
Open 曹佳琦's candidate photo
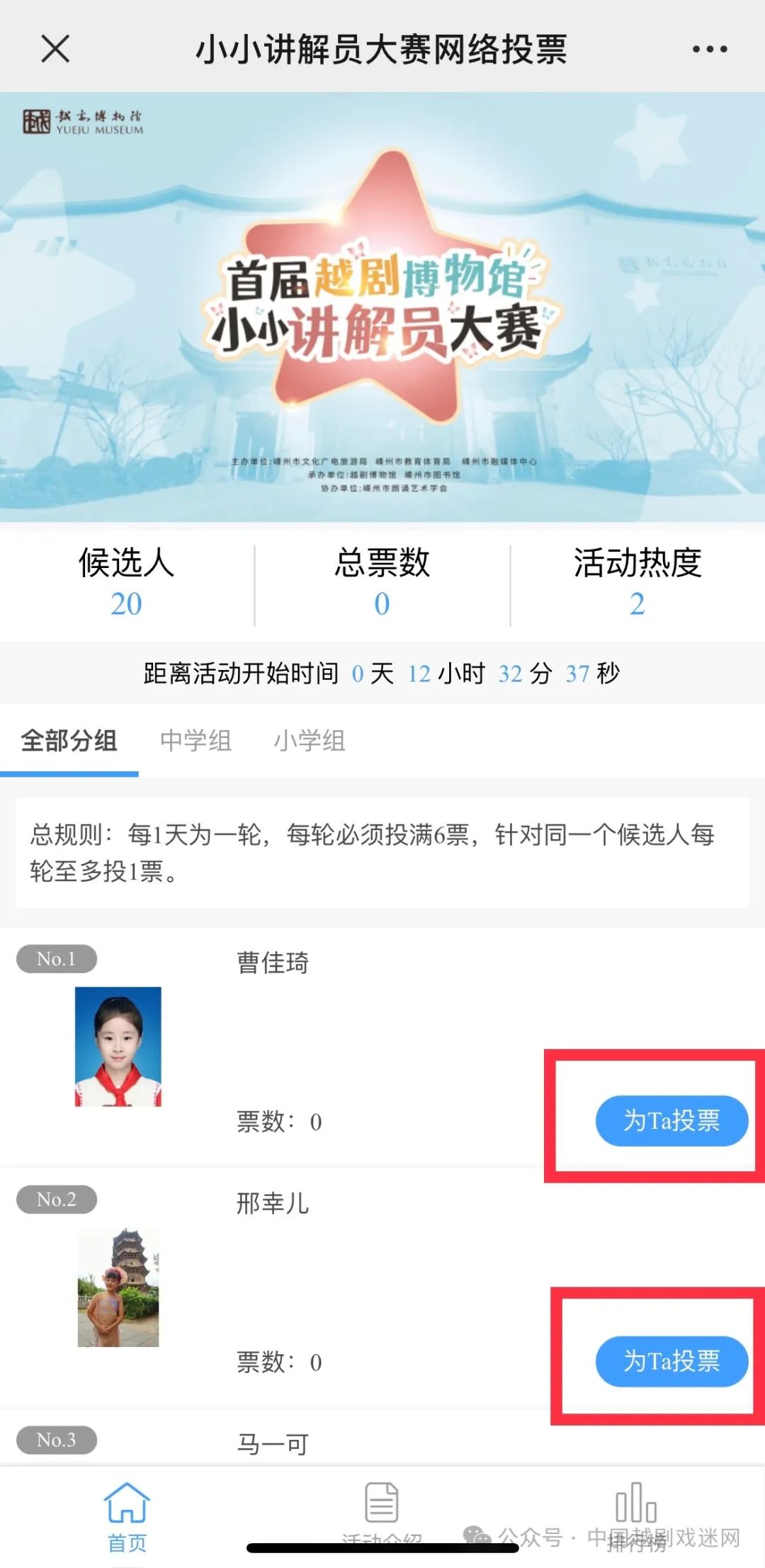118,1046
